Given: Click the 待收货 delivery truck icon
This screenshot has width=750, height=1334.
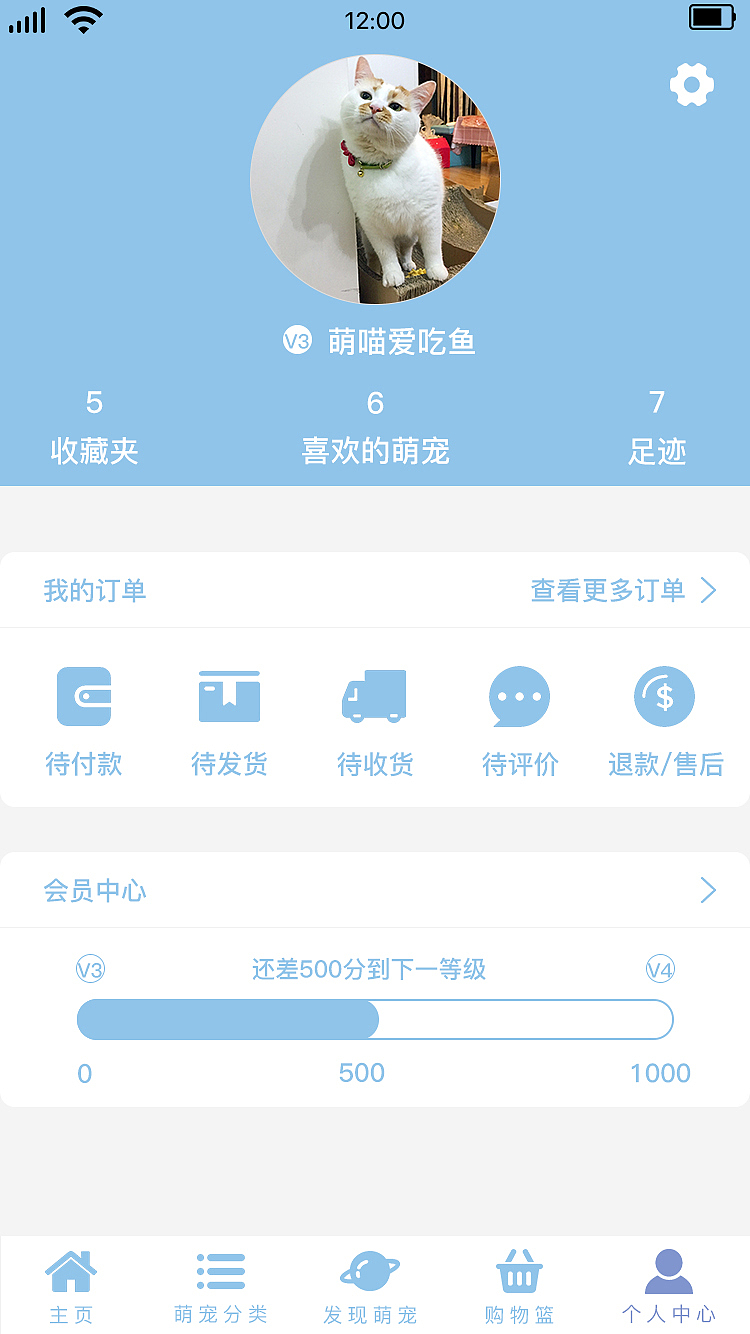Looking at the screenshot, I should pos(375,696).
